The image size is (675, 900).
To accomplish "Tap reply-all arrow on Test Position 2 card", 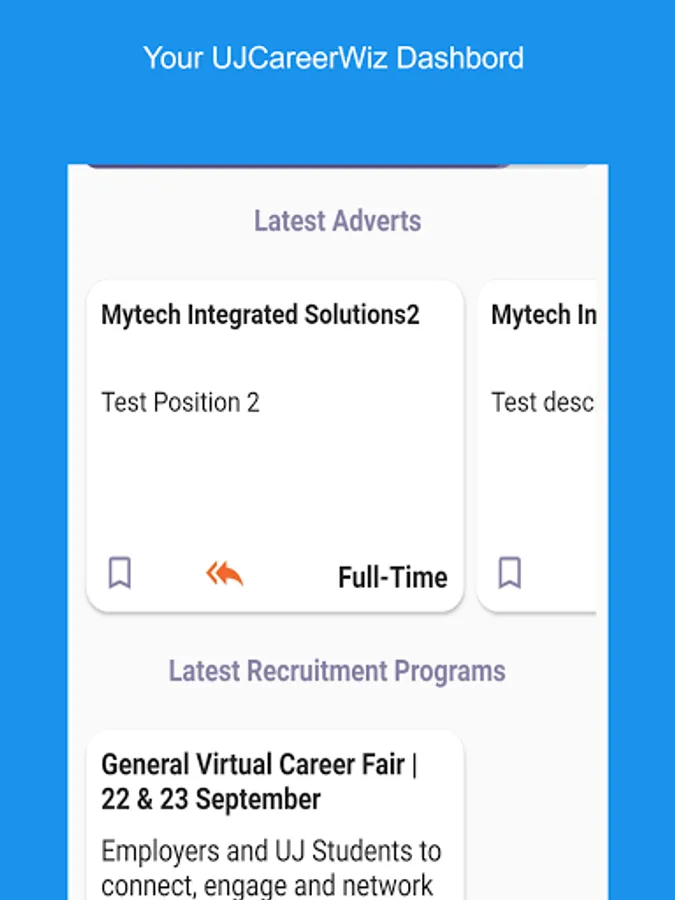I will pyautogui.click(x=225, y=574).
